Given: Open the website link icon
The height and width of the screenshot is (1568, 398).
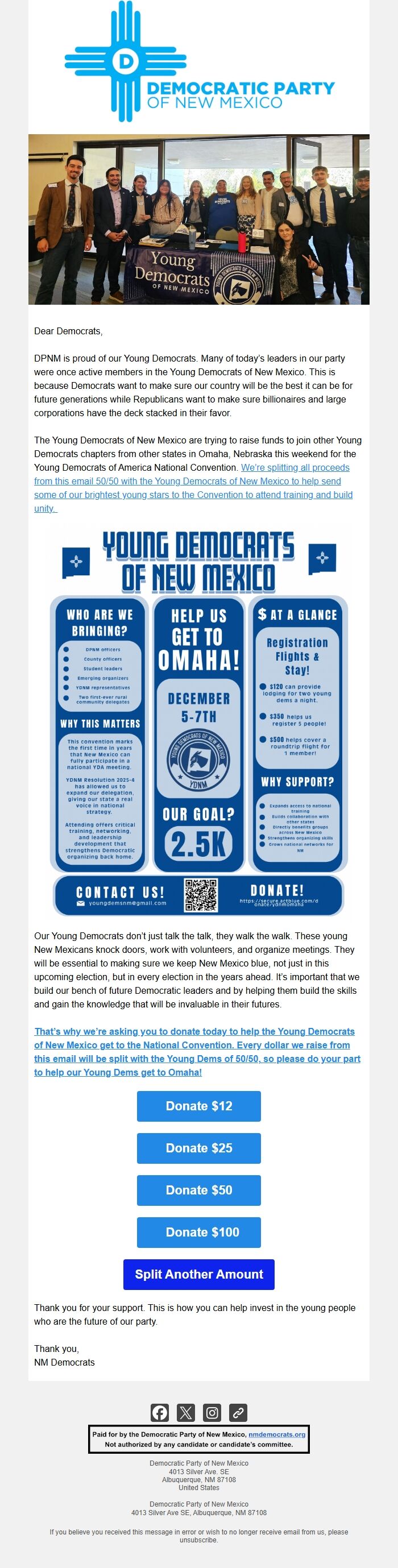Looking at the screenshot, I should click(x=238, y=1412).
